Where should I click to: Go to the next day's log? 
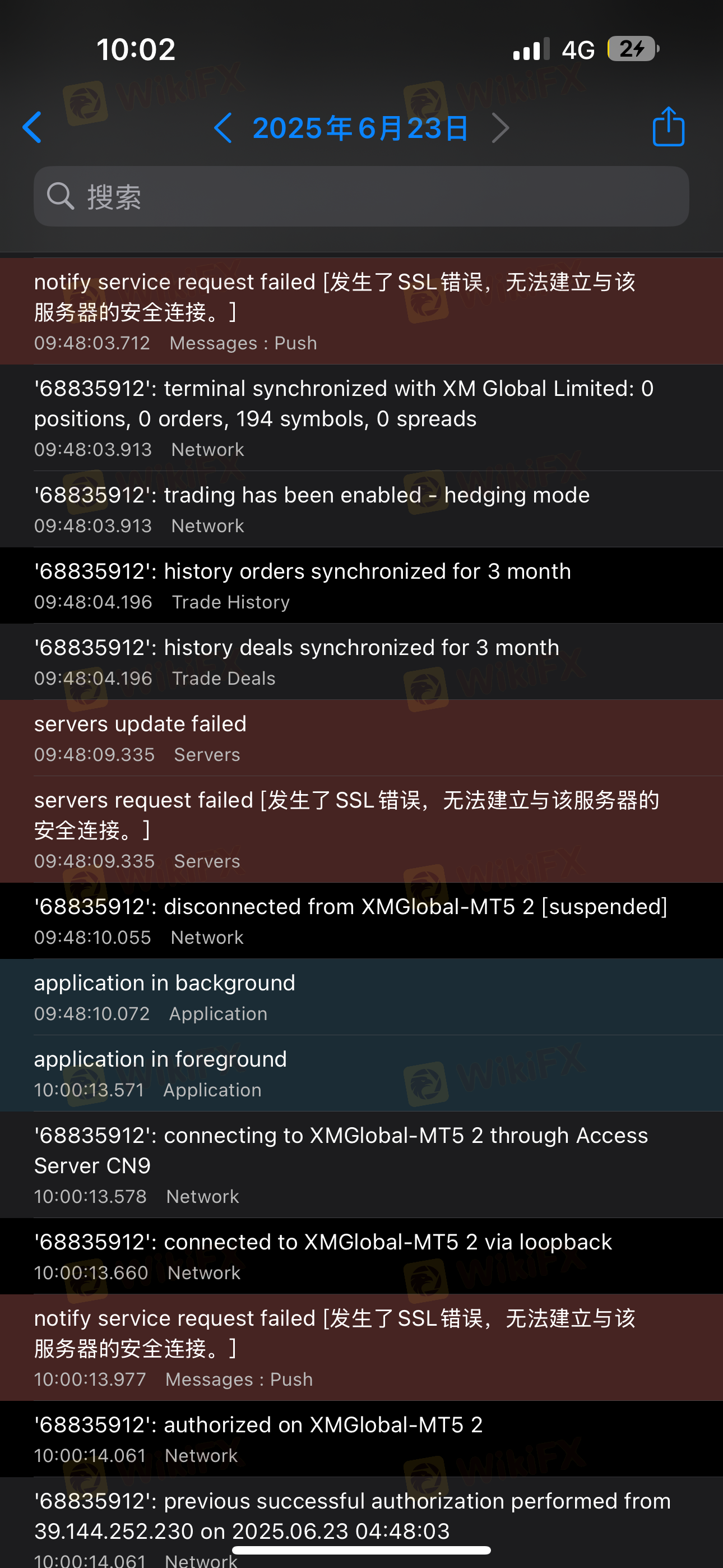[x=500, y=128]
